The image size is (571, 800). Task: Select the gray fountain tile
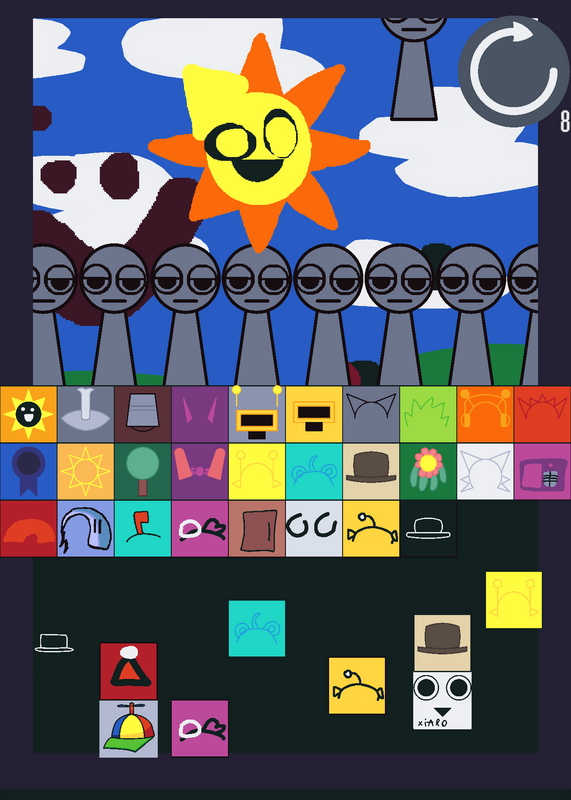tap(86, 414)
